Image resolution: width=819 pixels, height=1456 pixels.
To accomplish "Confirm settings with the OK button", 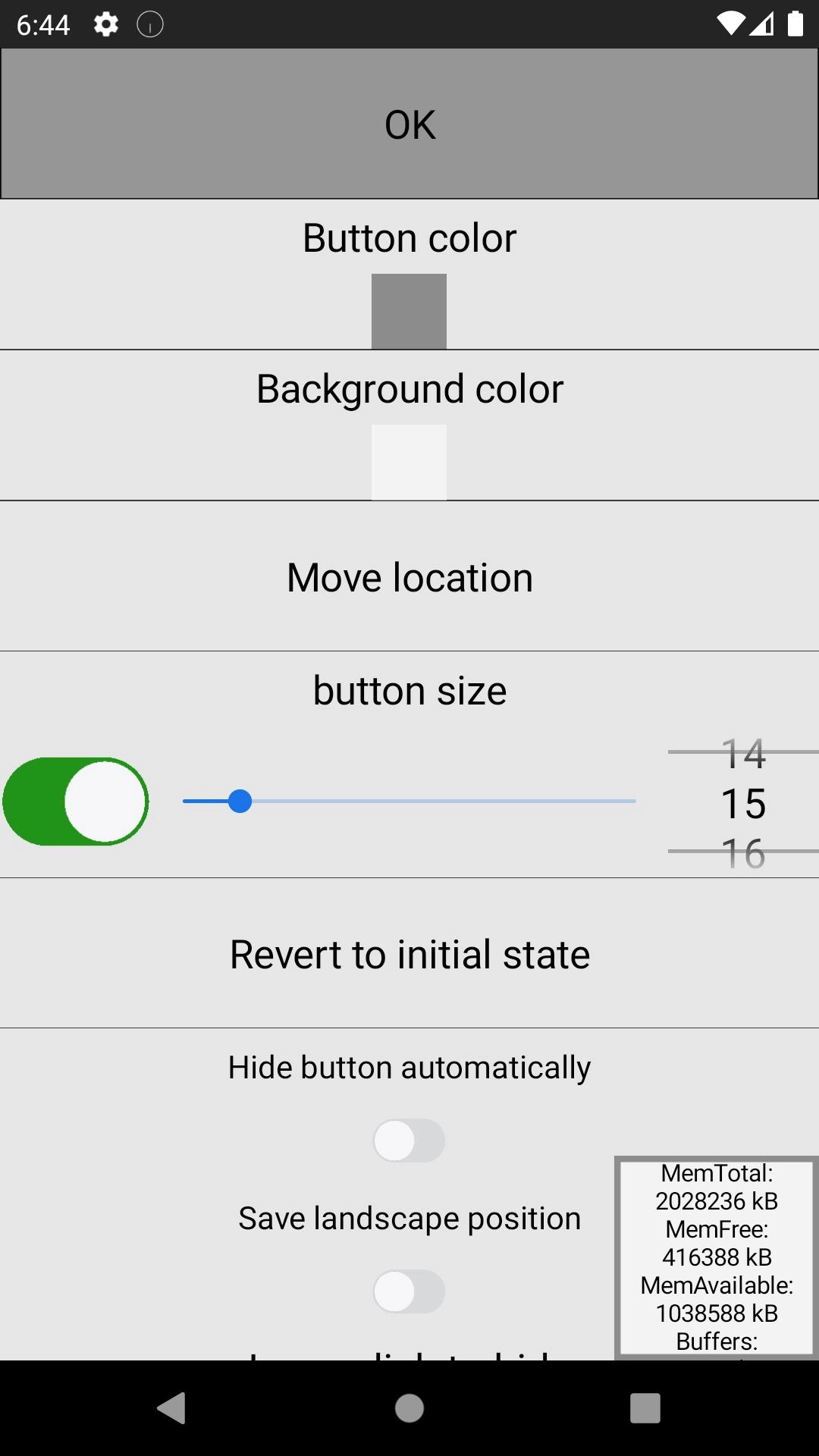I will pyautogui.click(x=409, y=124).
